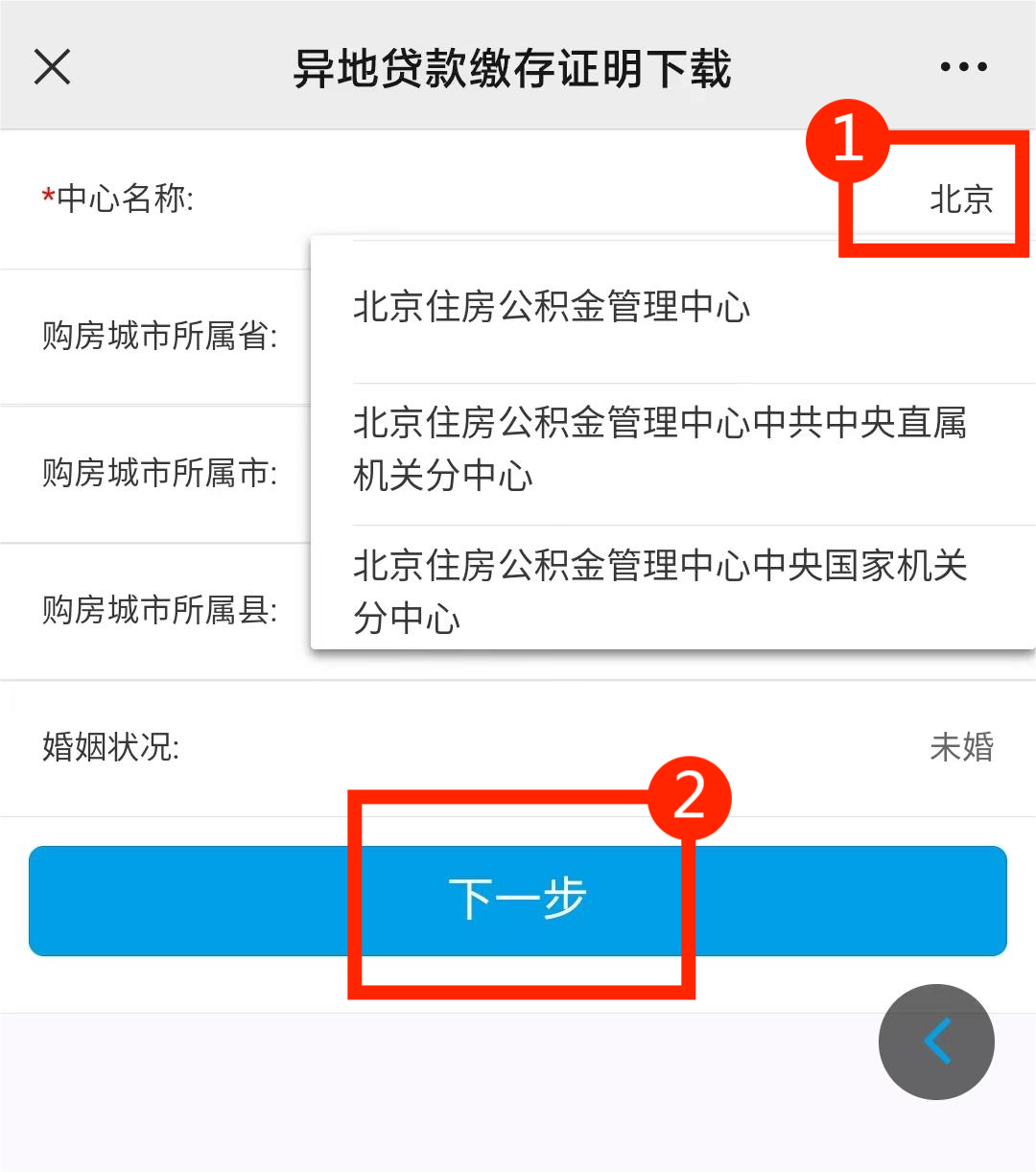Select 北京住房公积金管理中心 from the suggestions
The width and height of the screenshot is (1036, 1172).
(x=552, y=308)
